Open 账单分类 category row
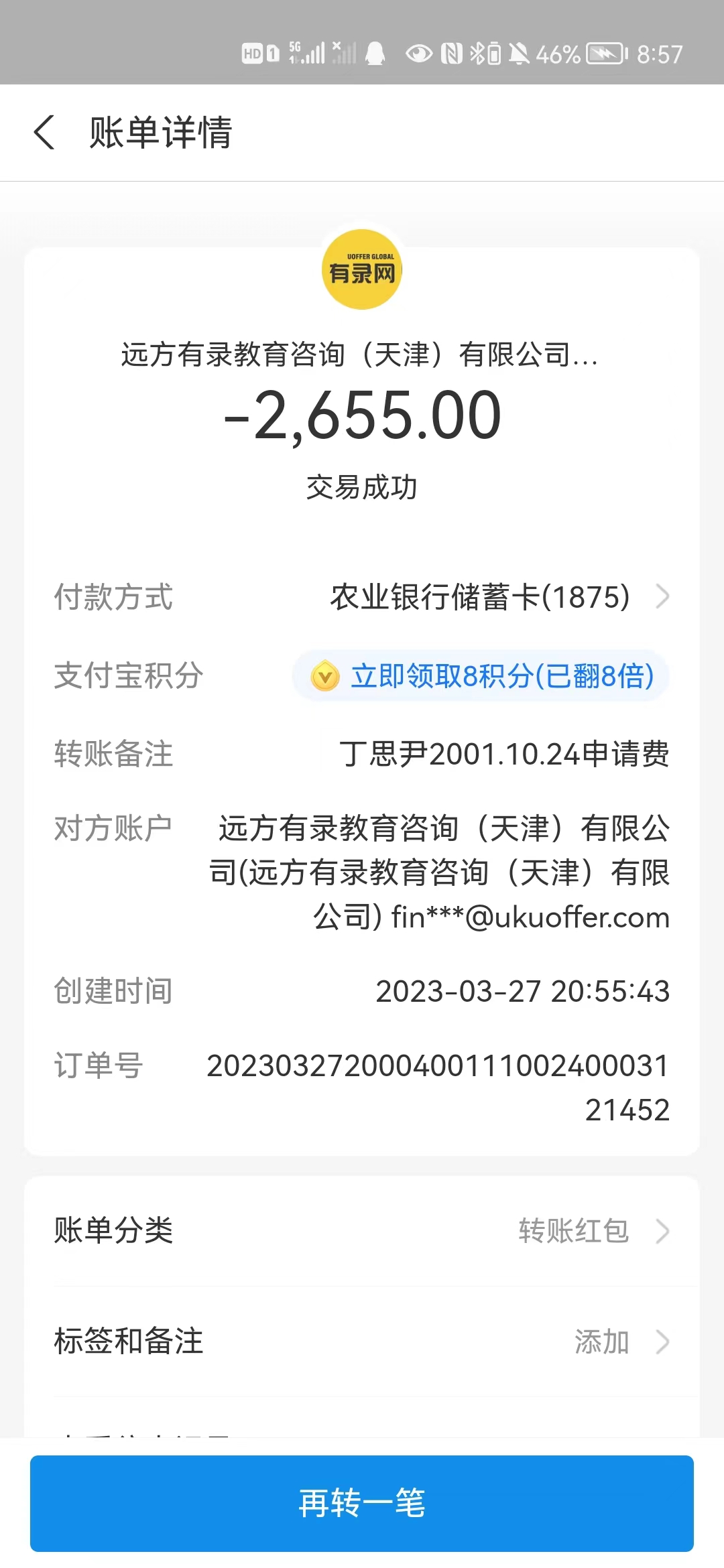This screenshot has height=1568, width=724. (362, 1231)
